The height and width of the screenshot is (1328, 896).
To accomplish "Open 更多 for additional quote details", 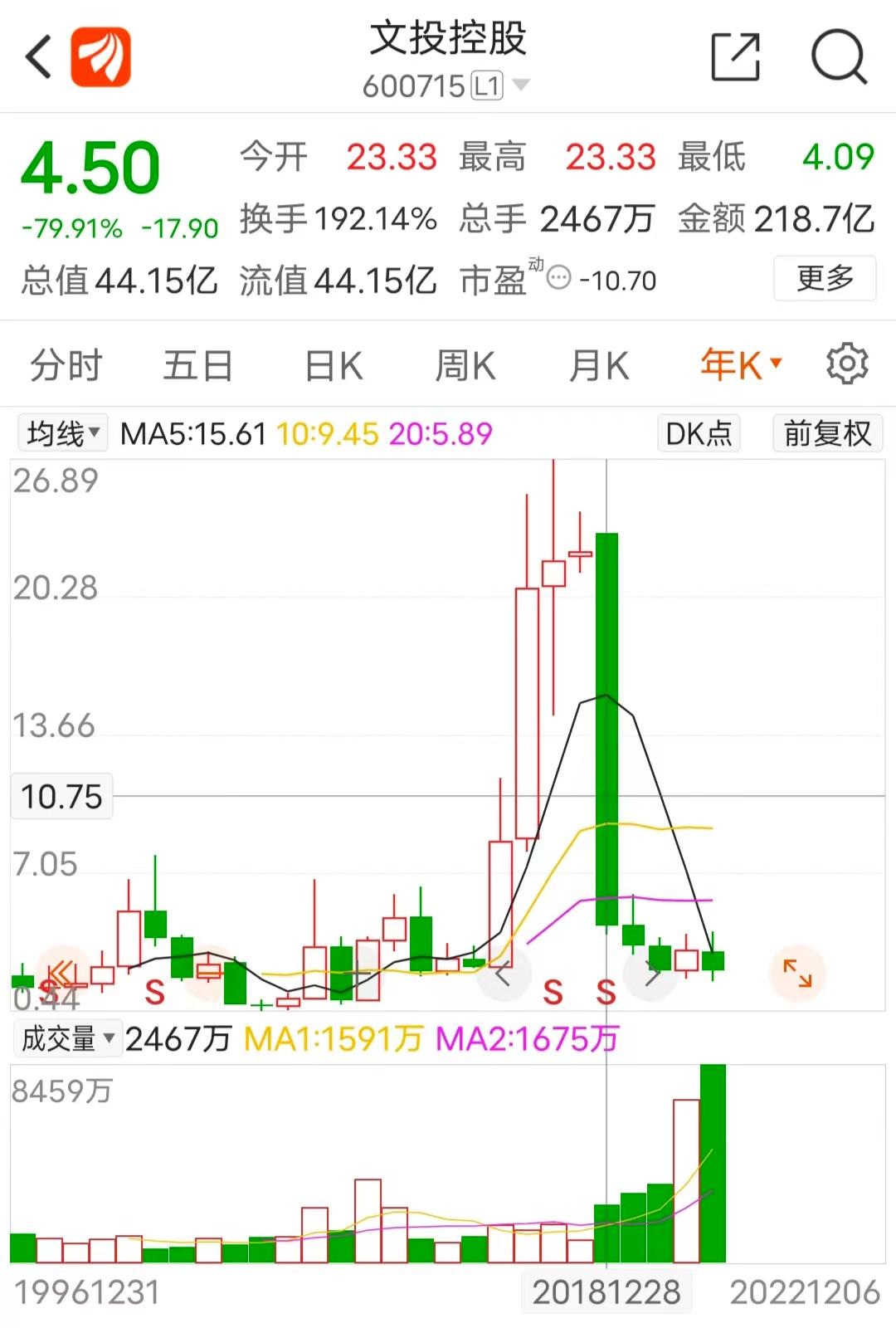I will tap(824, 280).
